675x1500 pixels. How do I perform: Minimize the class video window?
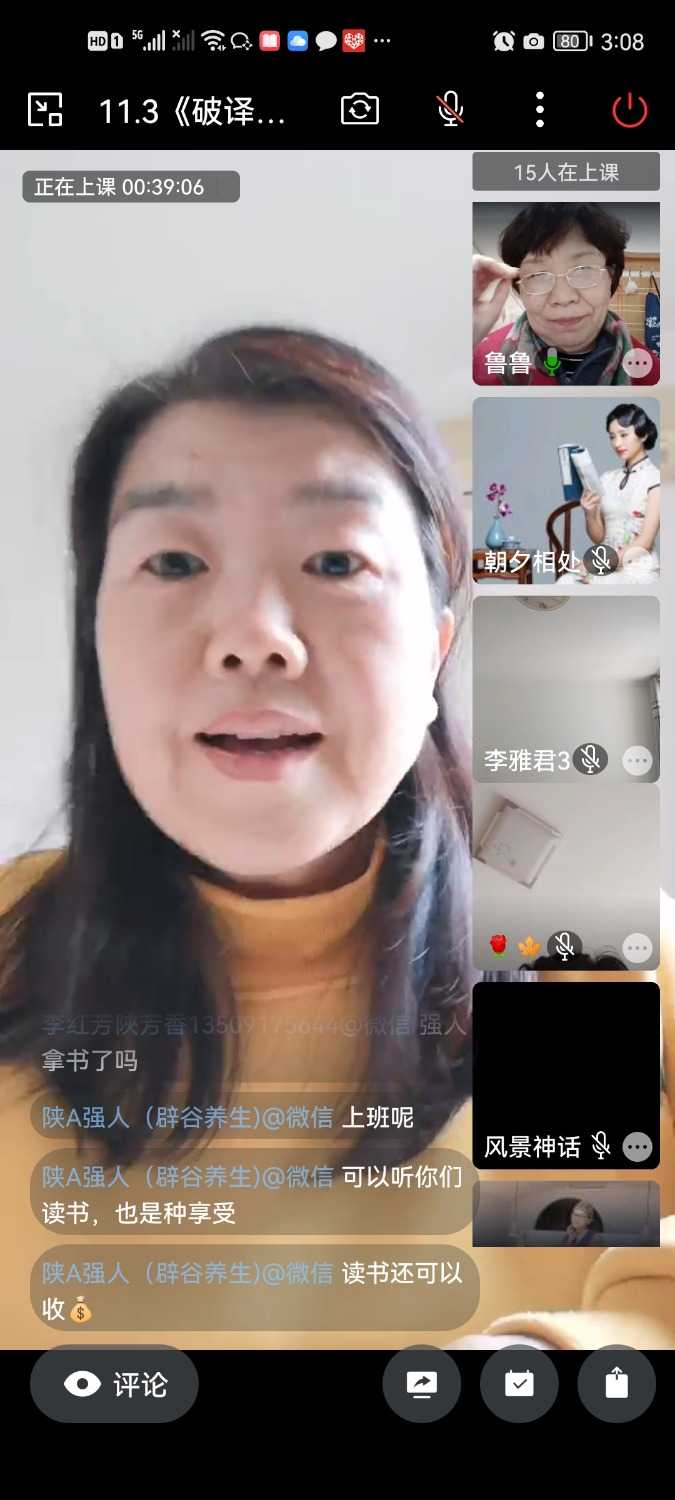pos(45,109)
